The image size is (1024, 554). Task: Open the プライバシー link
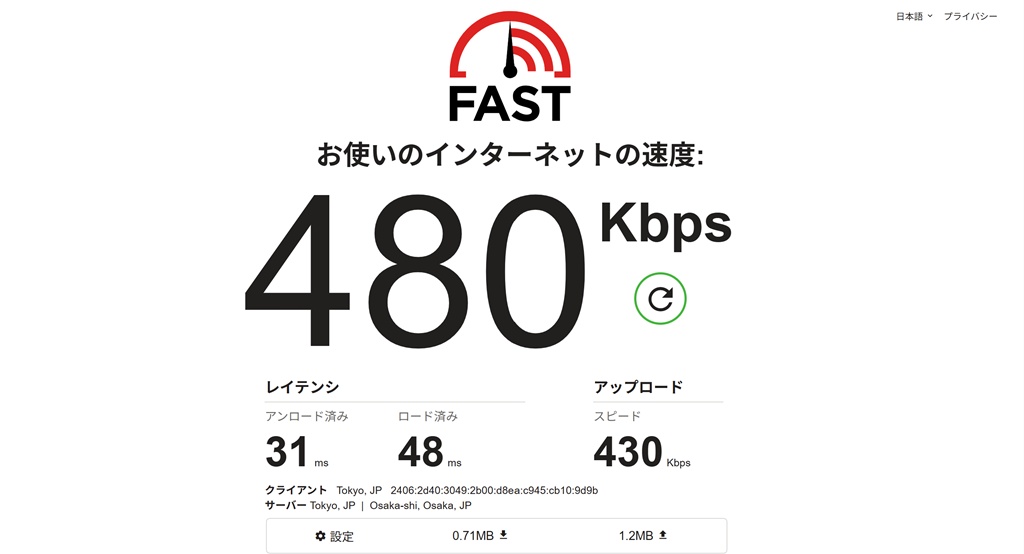click(x=970, y=16)
